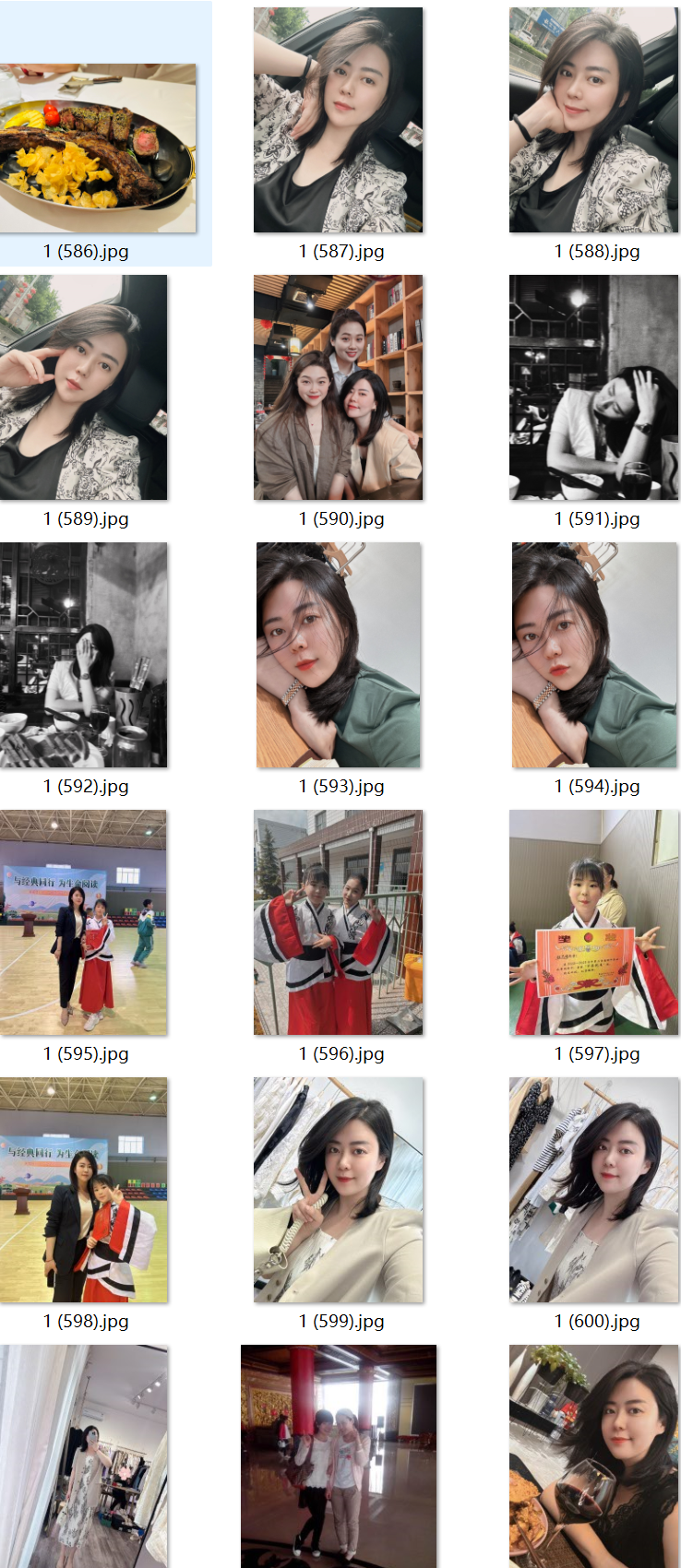Image resolution: width=681 pixels, height=1568 pixels.
Task: Open the image 1 (600).jpg
Action: coord(593,1190)
